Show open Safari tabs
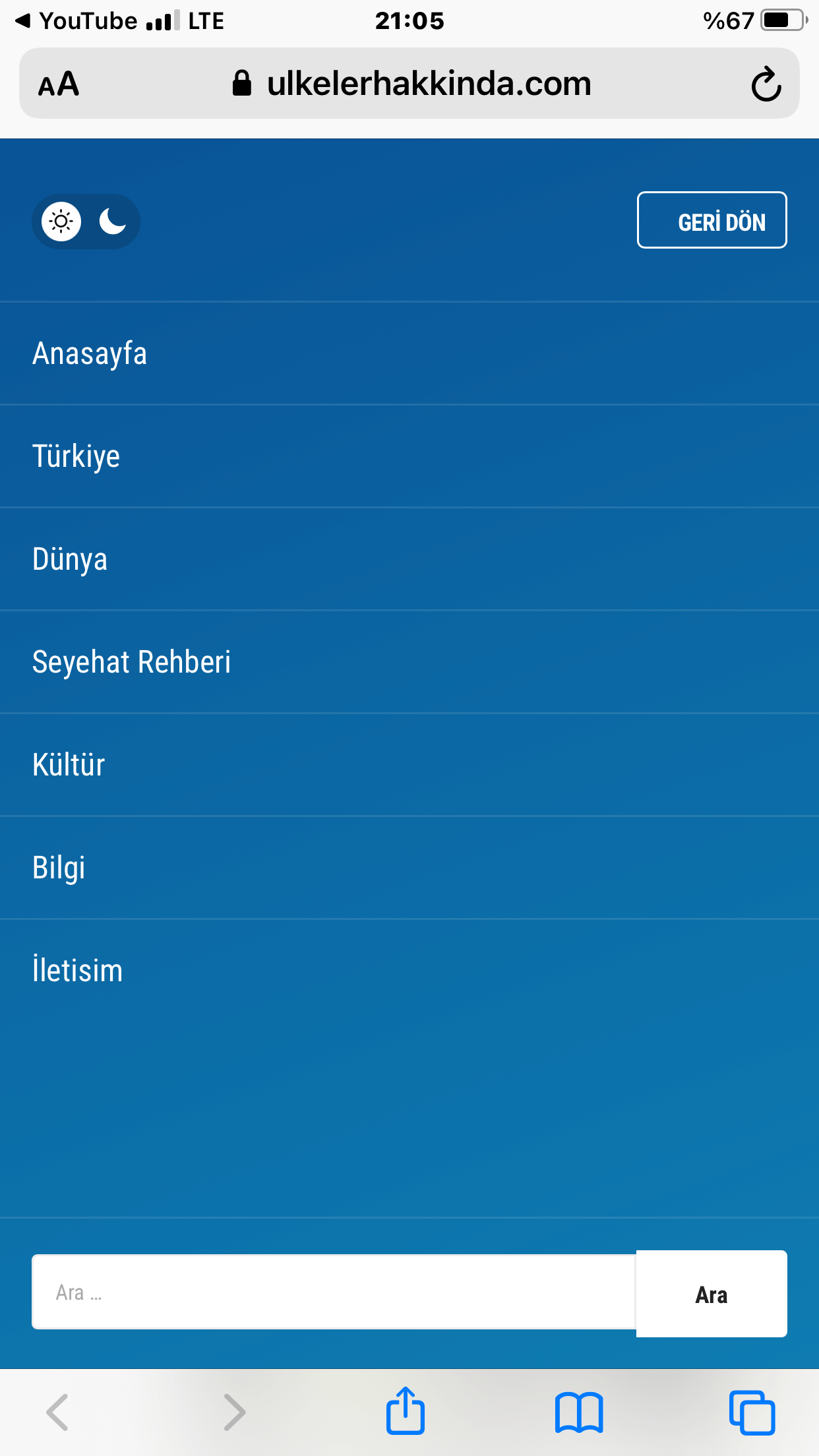 click(752, 1412)
